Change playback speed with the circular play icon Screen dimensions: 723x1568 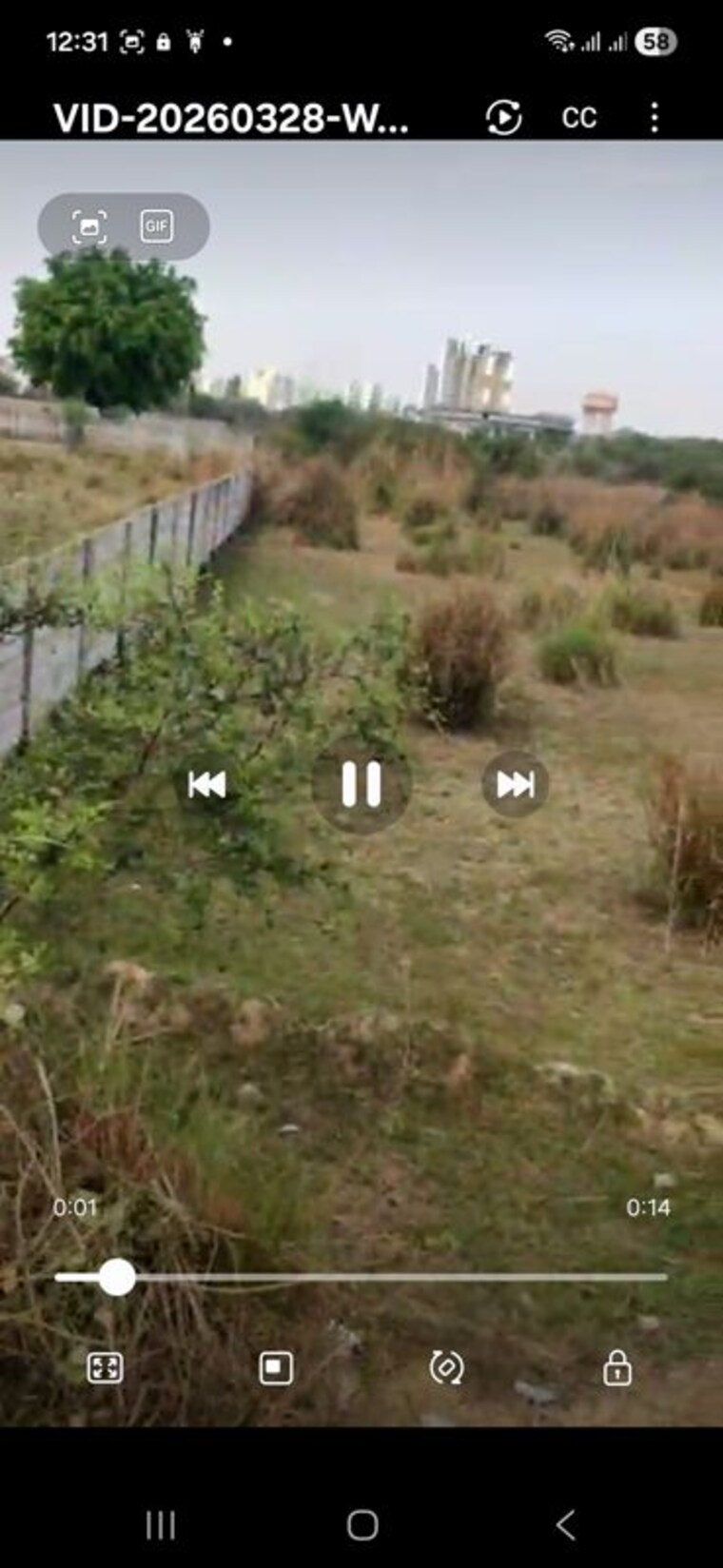(x=503, y=118)
